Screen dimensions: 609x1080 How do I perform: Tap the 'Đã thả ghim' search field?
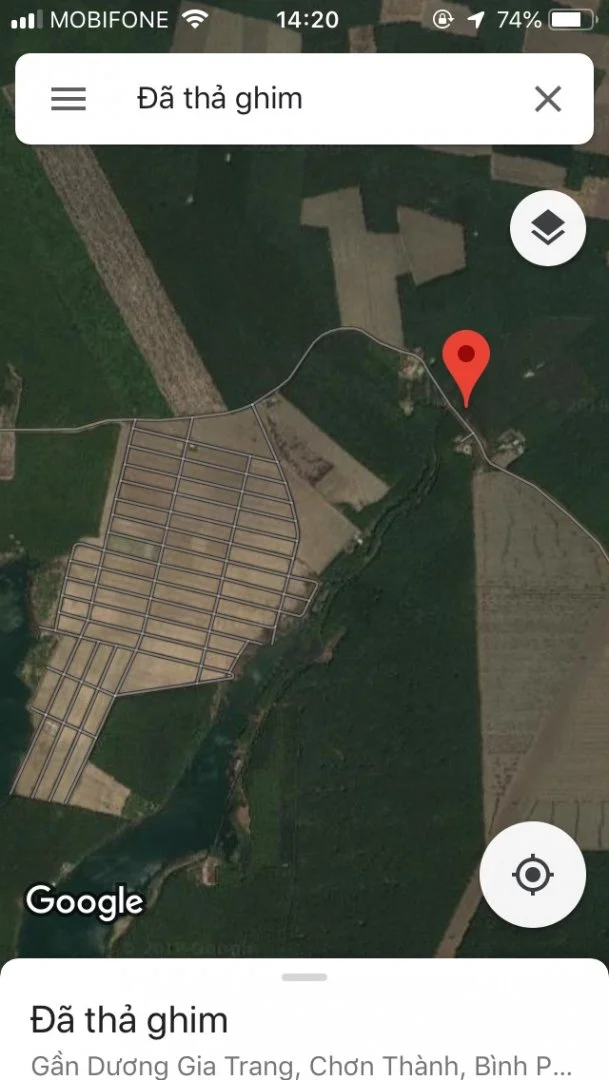click(x=300, y=99)
